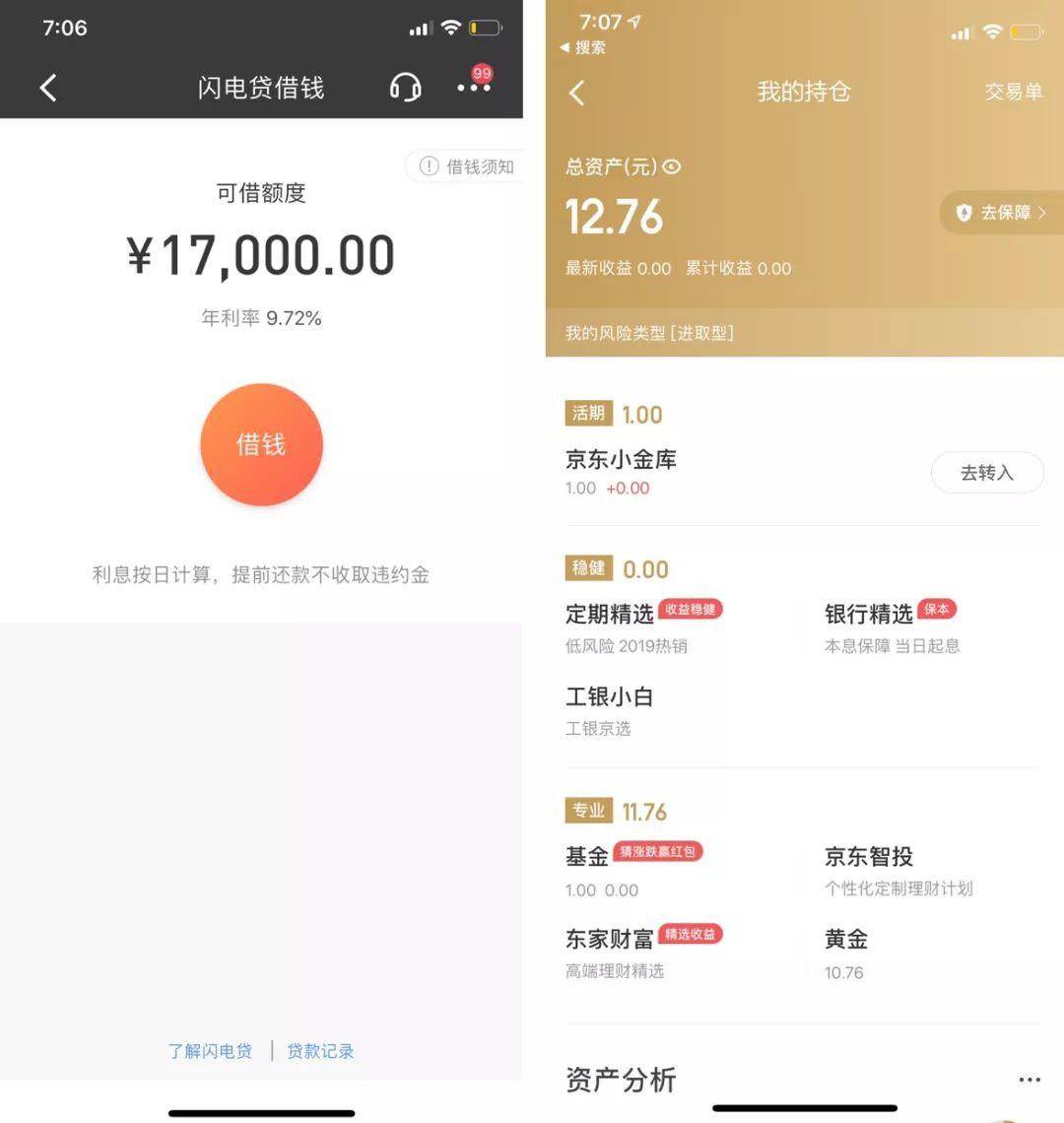Viewport: 1064px width, 1123px height.
Task: Open the 去保障 shield protection icon
Action: coord(964,213)
